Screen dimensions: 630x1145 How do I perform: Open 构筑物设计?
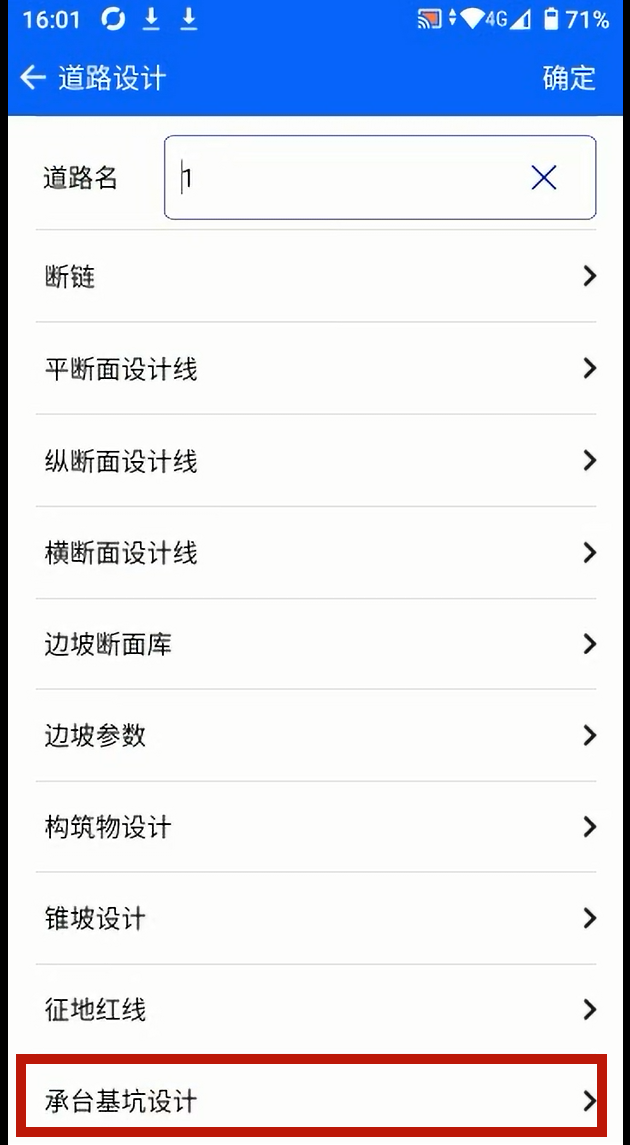(316, 827)
